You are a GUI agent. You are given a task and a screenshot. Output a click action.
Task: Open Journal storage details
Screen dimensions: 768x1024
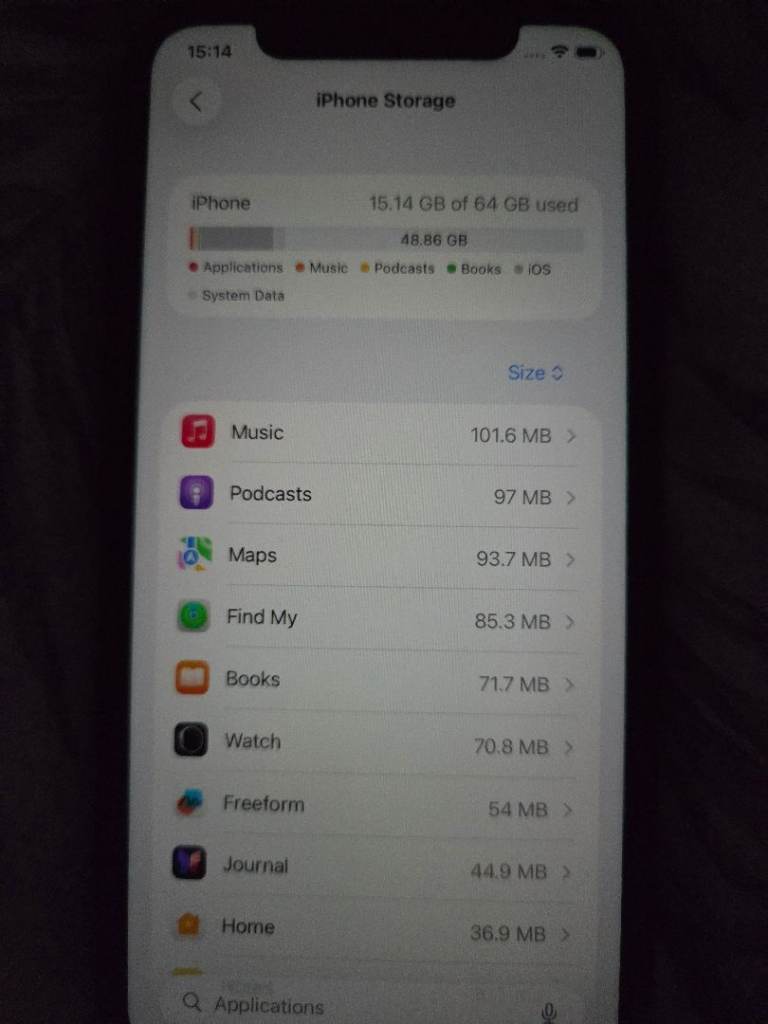pyautogui.click(x=380, y=867)
